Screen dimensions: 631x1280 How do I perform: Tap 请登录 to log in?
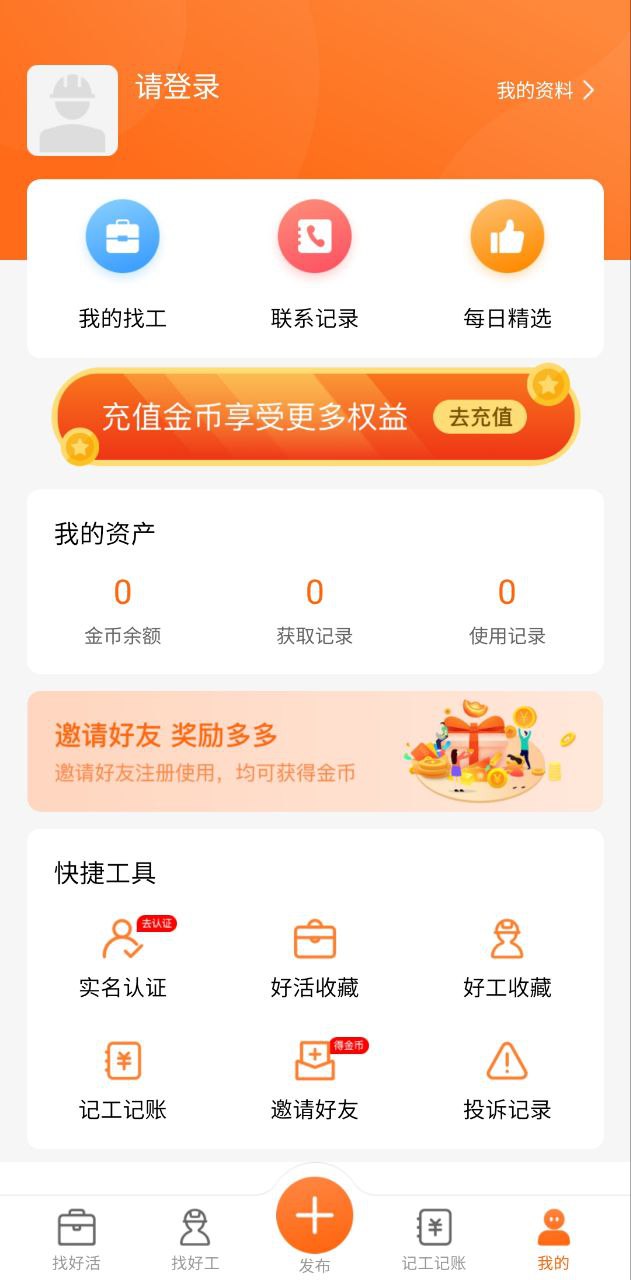point(177,88)
